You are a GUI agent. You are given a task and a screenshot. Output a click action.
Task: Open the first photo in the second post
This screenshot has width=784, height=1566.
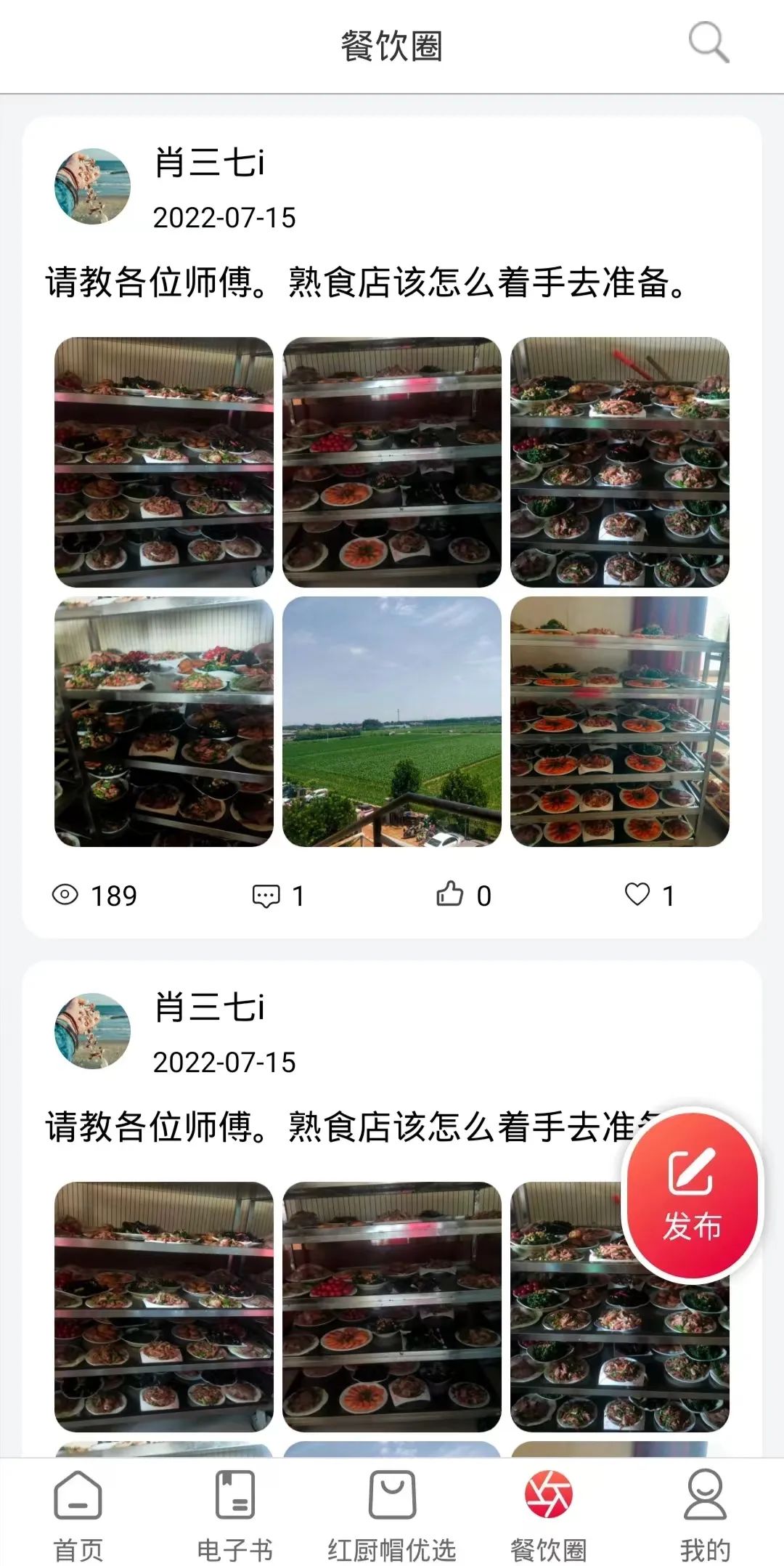pyautogui.click(x=164, y=1306)
